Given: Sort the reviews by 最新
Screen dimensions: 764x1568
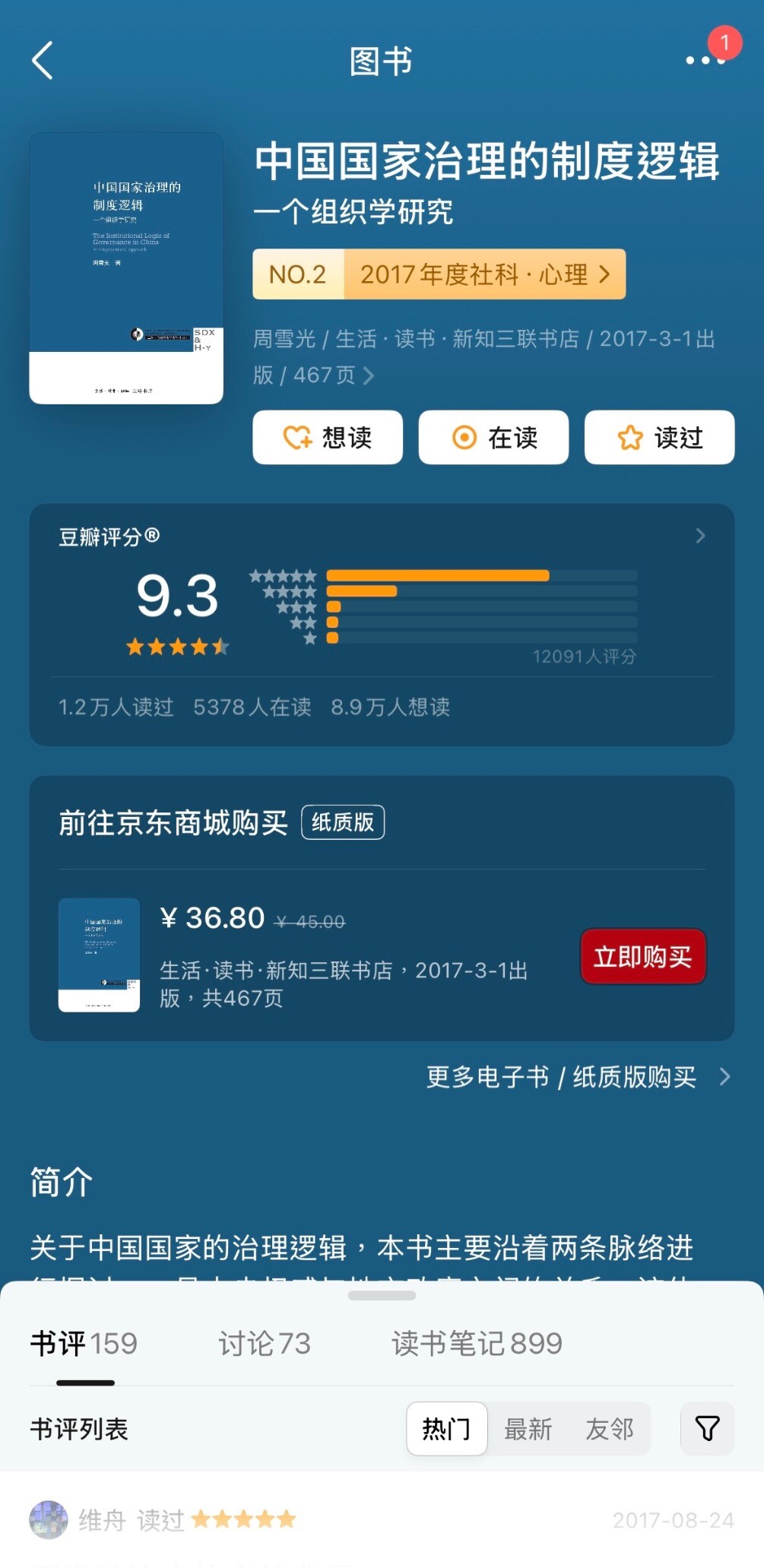Looking at the screenshot, I should tap(528, 1429).
